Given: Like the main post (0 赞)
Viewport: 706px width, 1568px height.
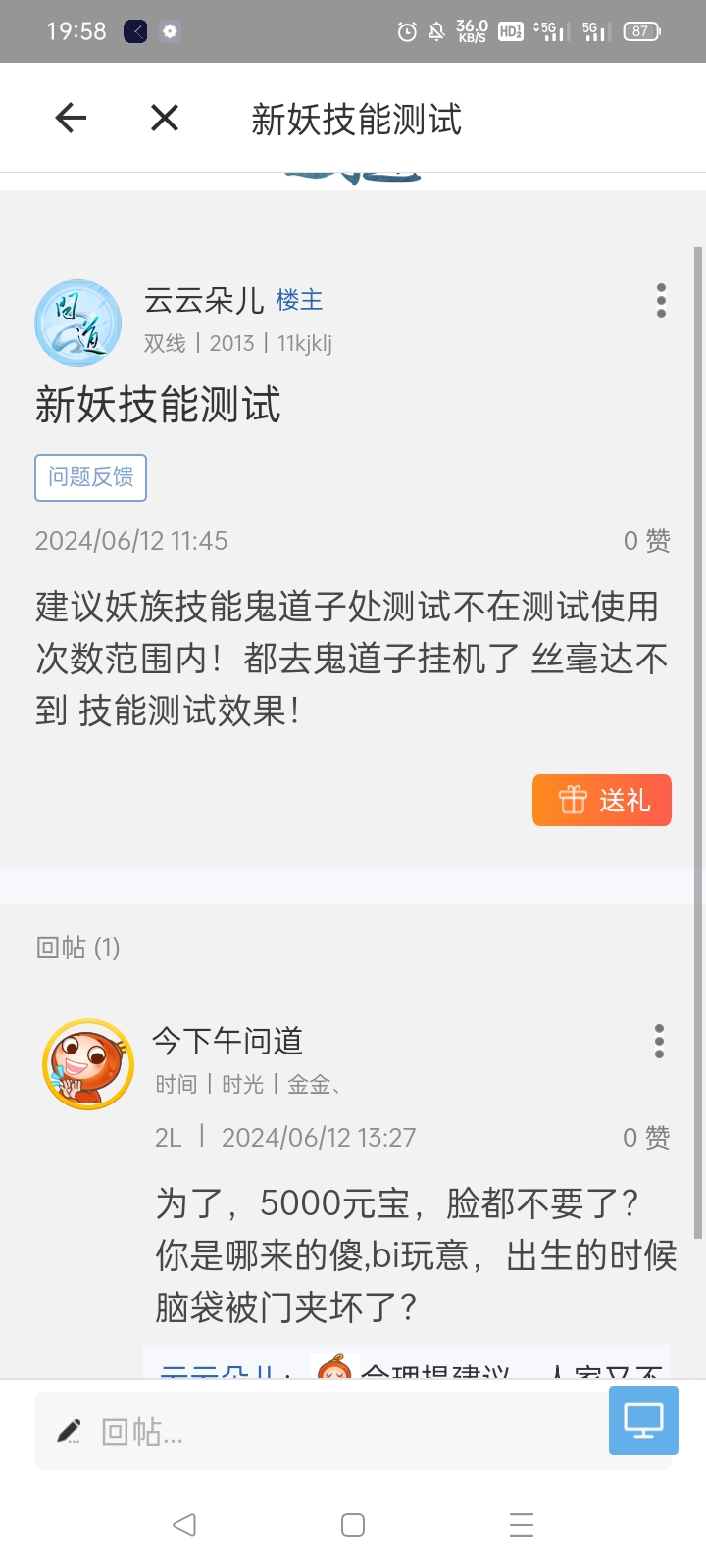Looking at the screenshot, I should [646, 541].
